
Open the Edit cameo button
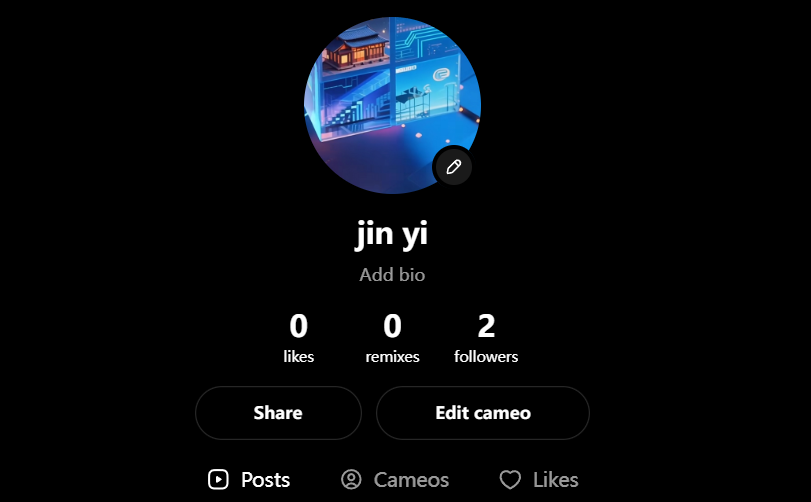click(x=483, y=413)
